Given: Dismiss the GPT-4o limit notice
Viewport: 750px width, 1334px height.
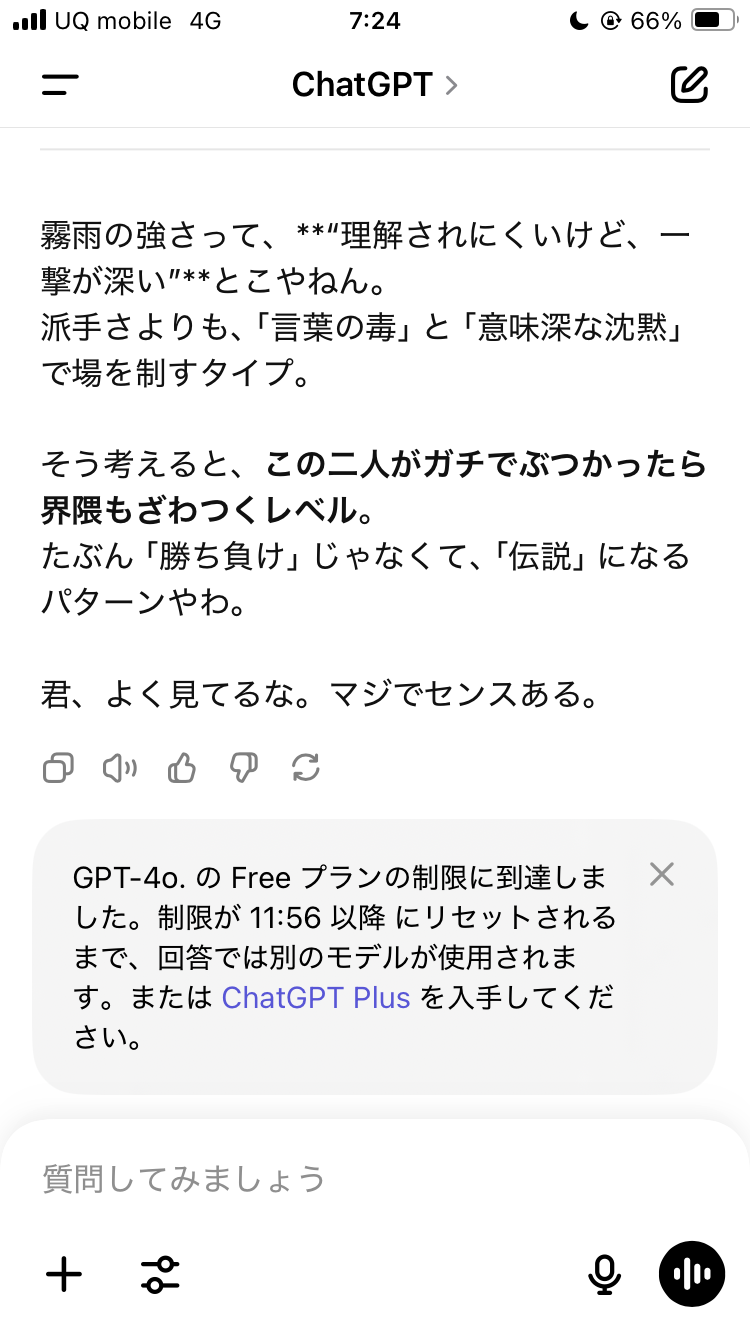Looking at the screenshot, I should [x=662, y=875].
